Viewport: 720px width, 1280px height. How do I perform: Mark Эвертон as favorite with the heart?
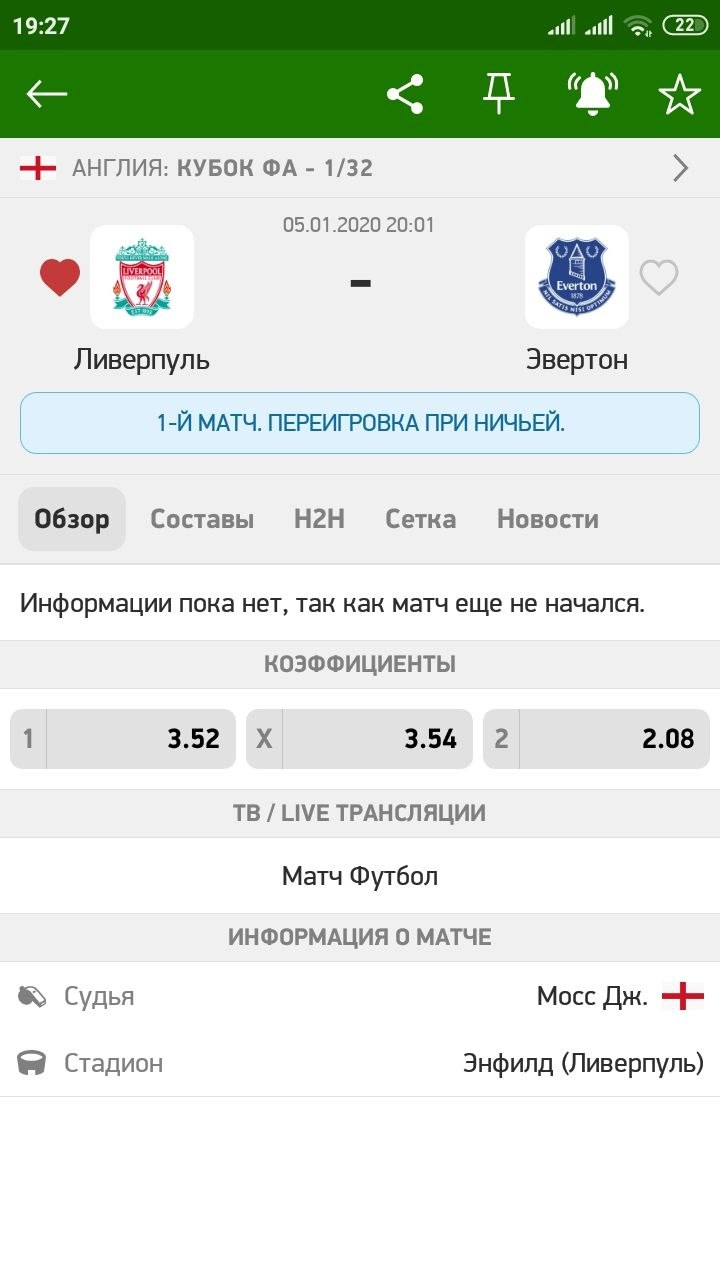click(x=659, y=278)
